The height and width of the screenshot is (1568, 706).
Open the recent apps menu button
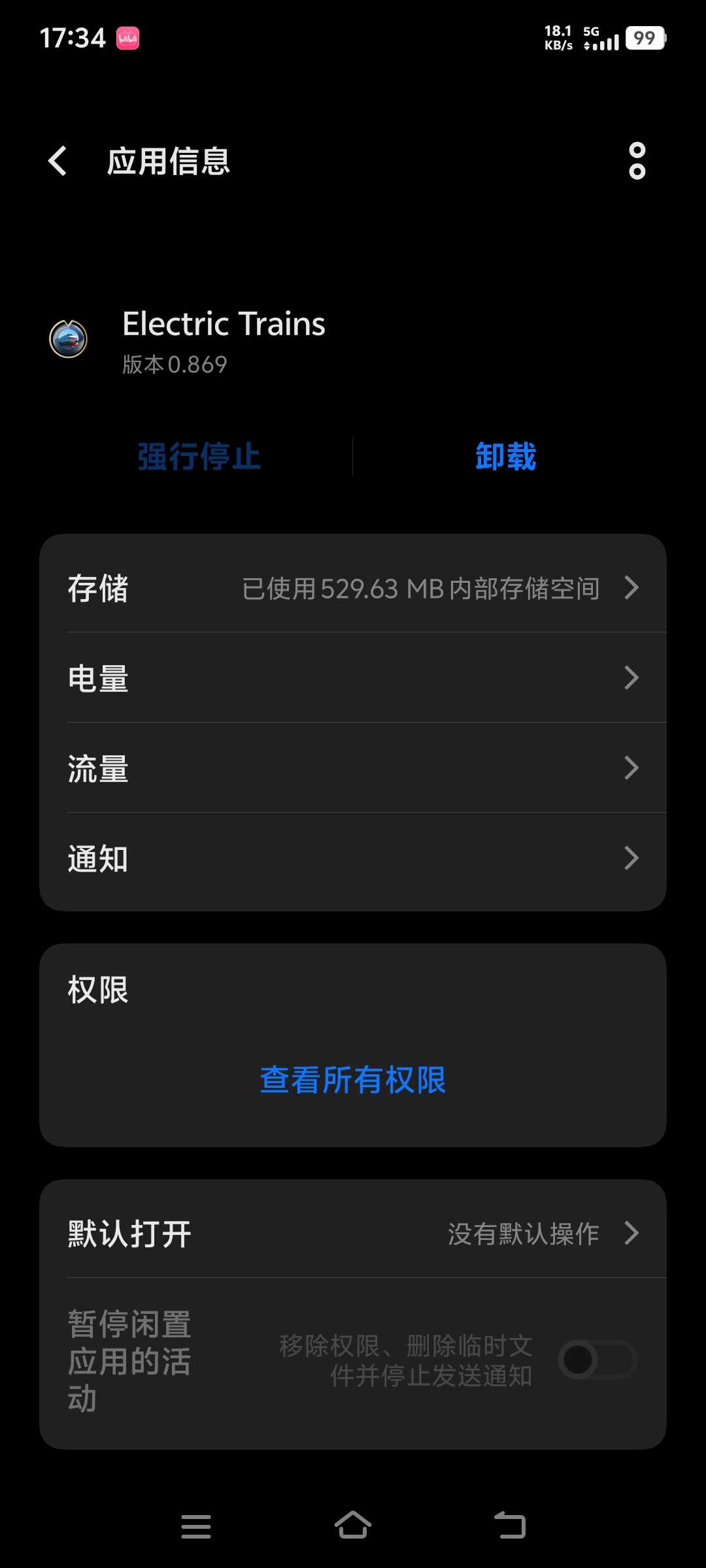(196, 1526)
